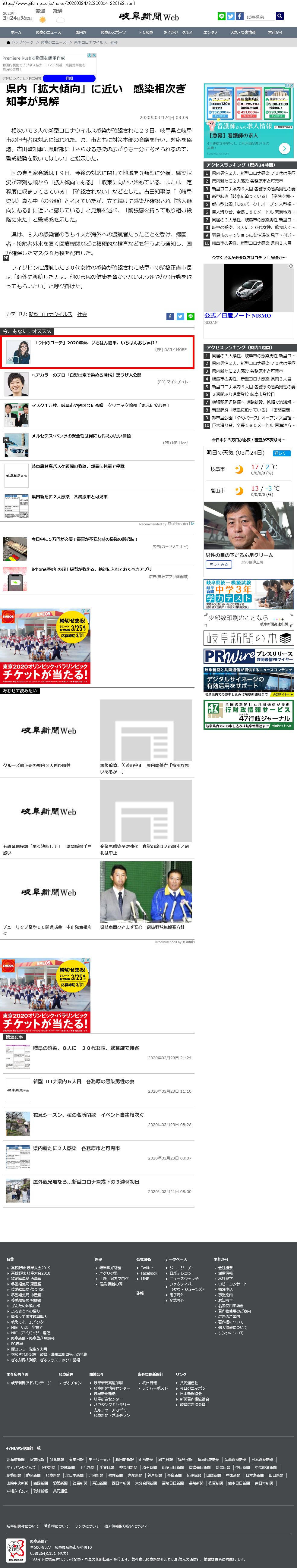297x1568 pixels.
Task: Tap the search magnifier button in header
Action: [x=279, y=17]
